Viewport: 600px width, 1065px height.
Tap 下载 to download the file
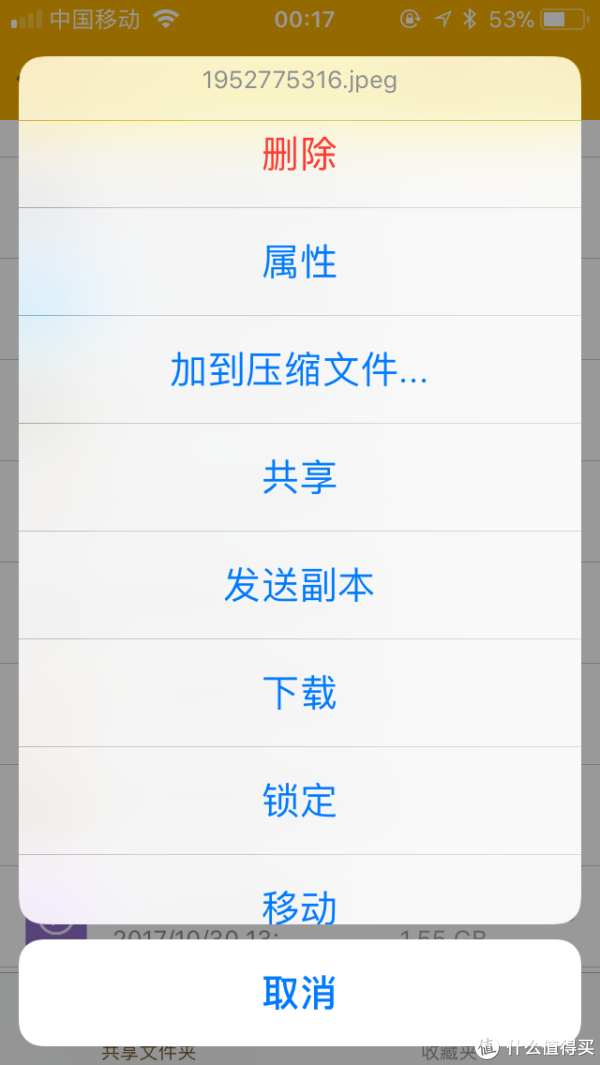pos(299,693)
